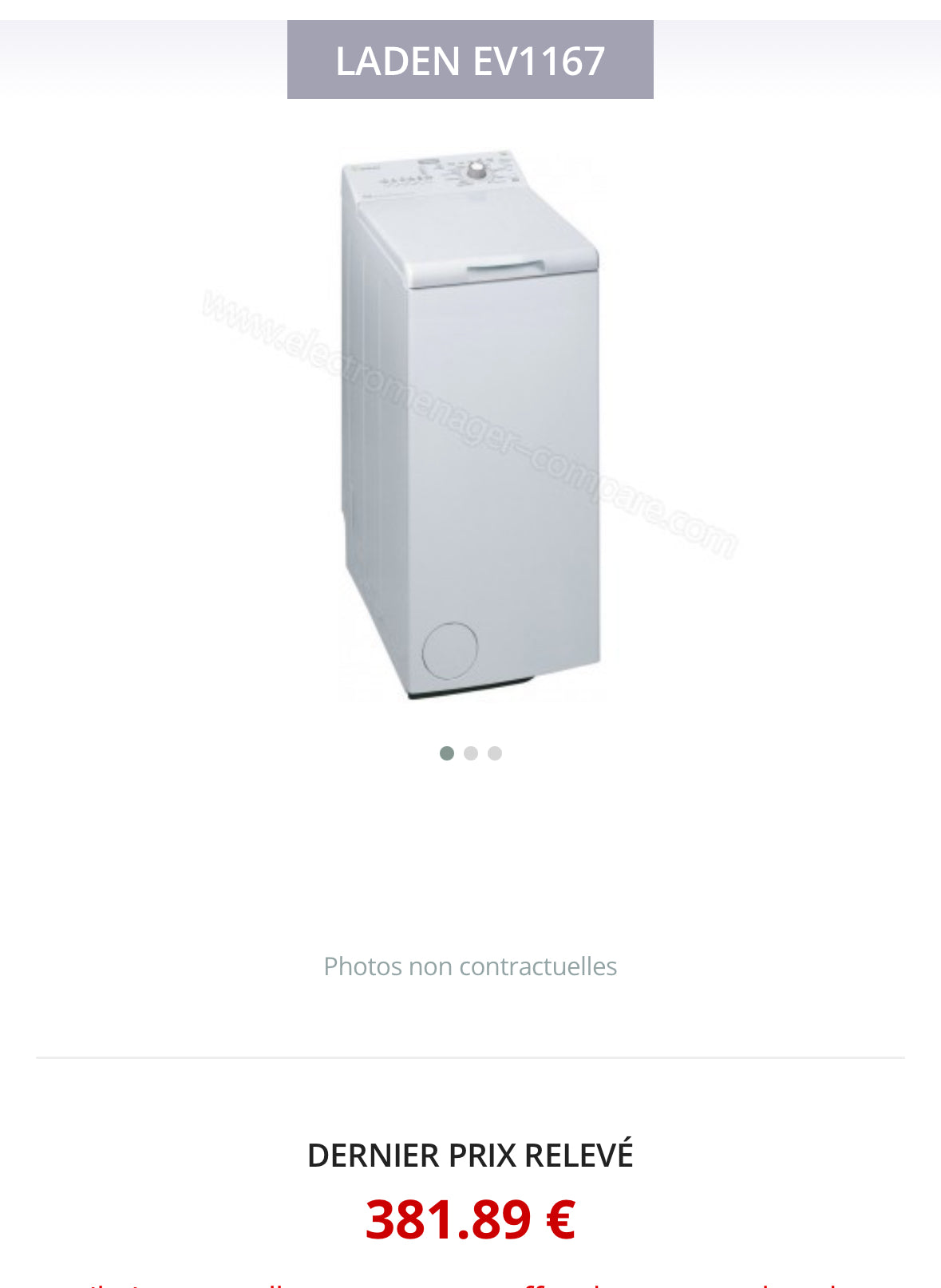Jump to the second photo carousel dot
Viewport: 941px width, 1288px height.
(471, 753)
